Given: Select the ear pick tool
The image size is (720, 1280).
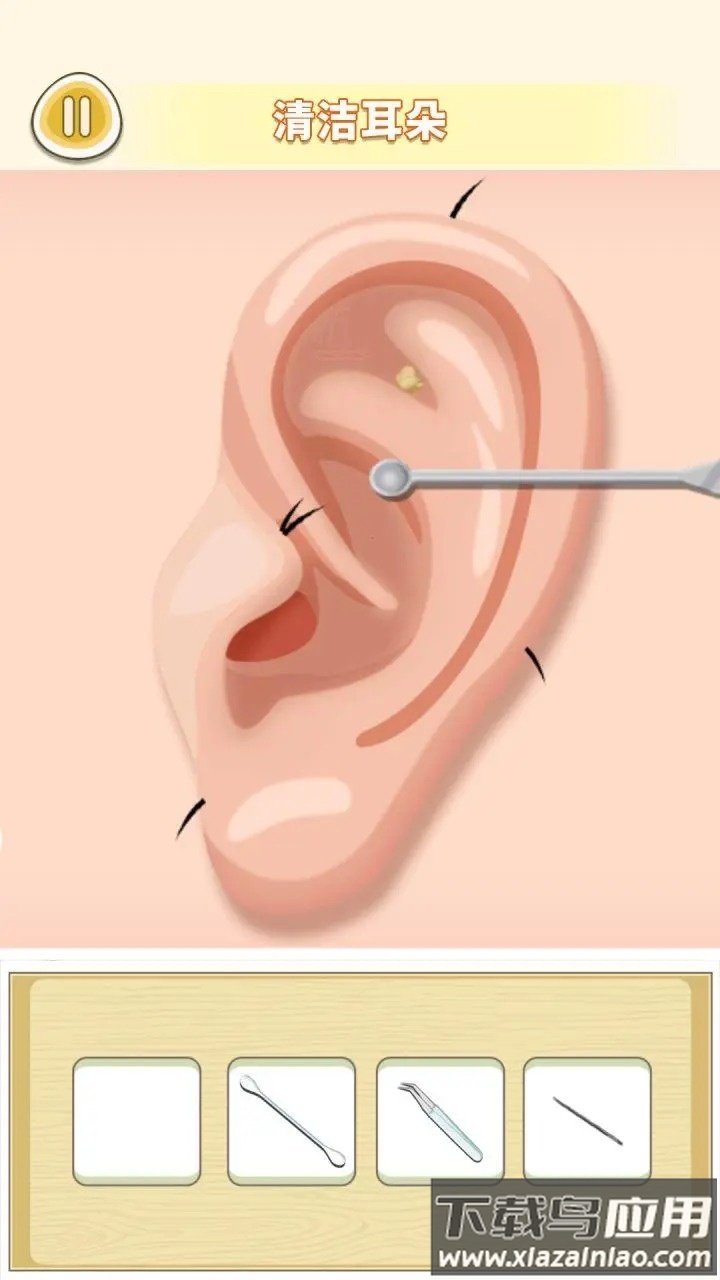Looking at the screenshot, I should [x=291, y=1121].
